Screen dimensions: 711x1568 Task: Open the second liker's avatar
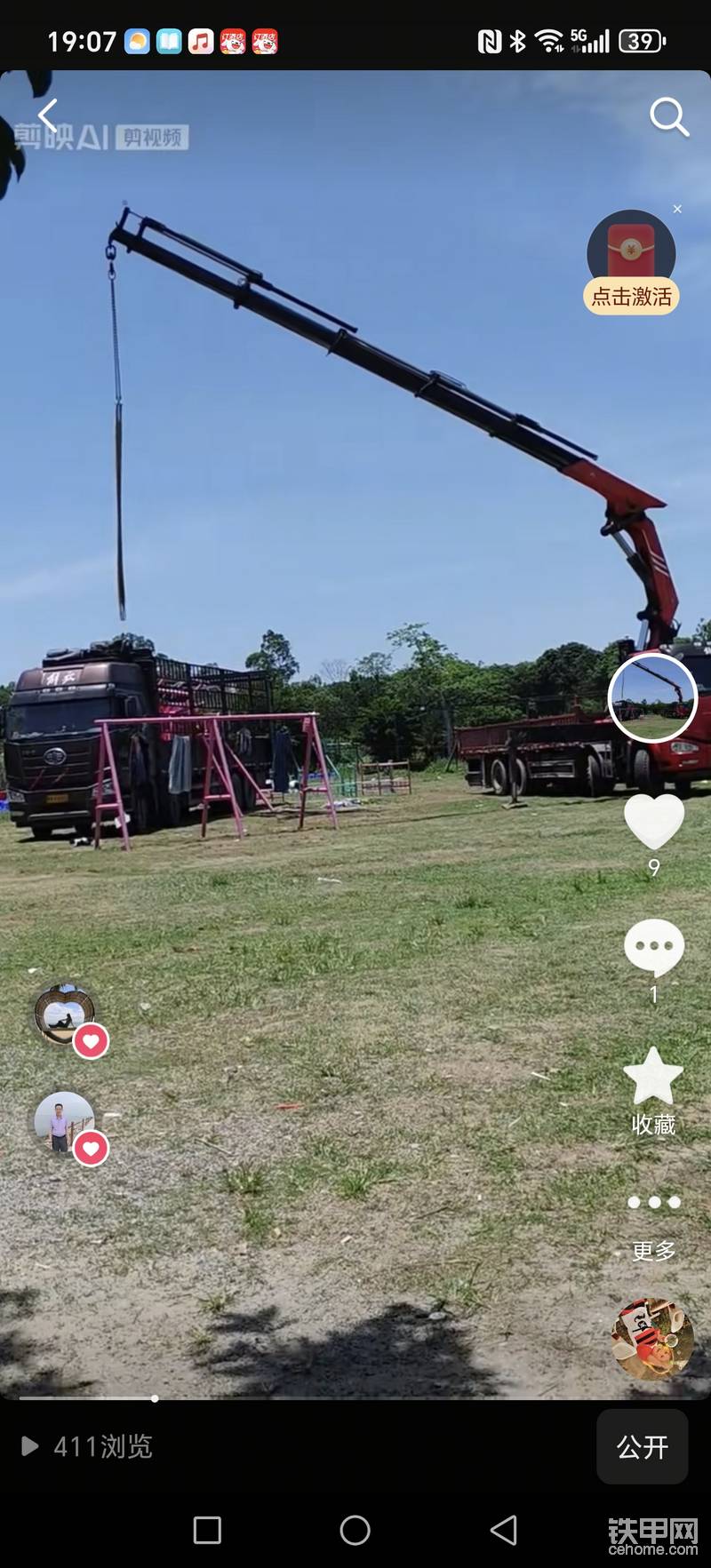(64, 1122)
